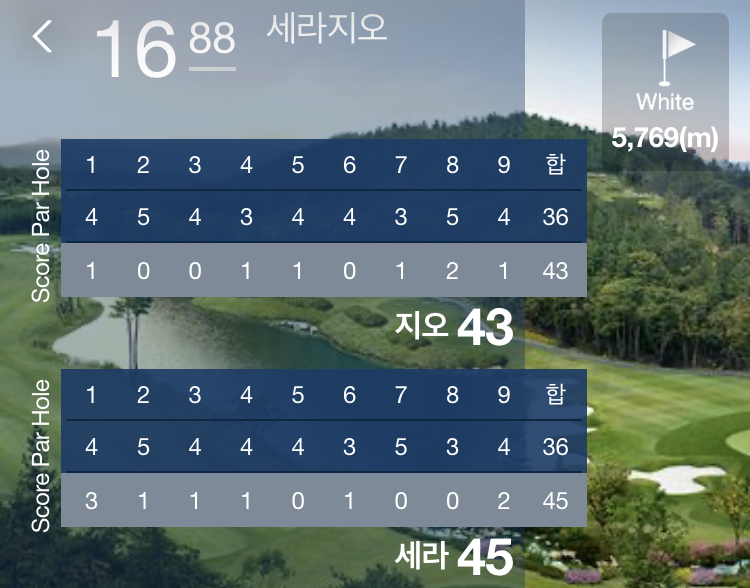This screenshot has width=750, height=588.
Task: Go back with the top-left arrow
Action: coord(41,38)
